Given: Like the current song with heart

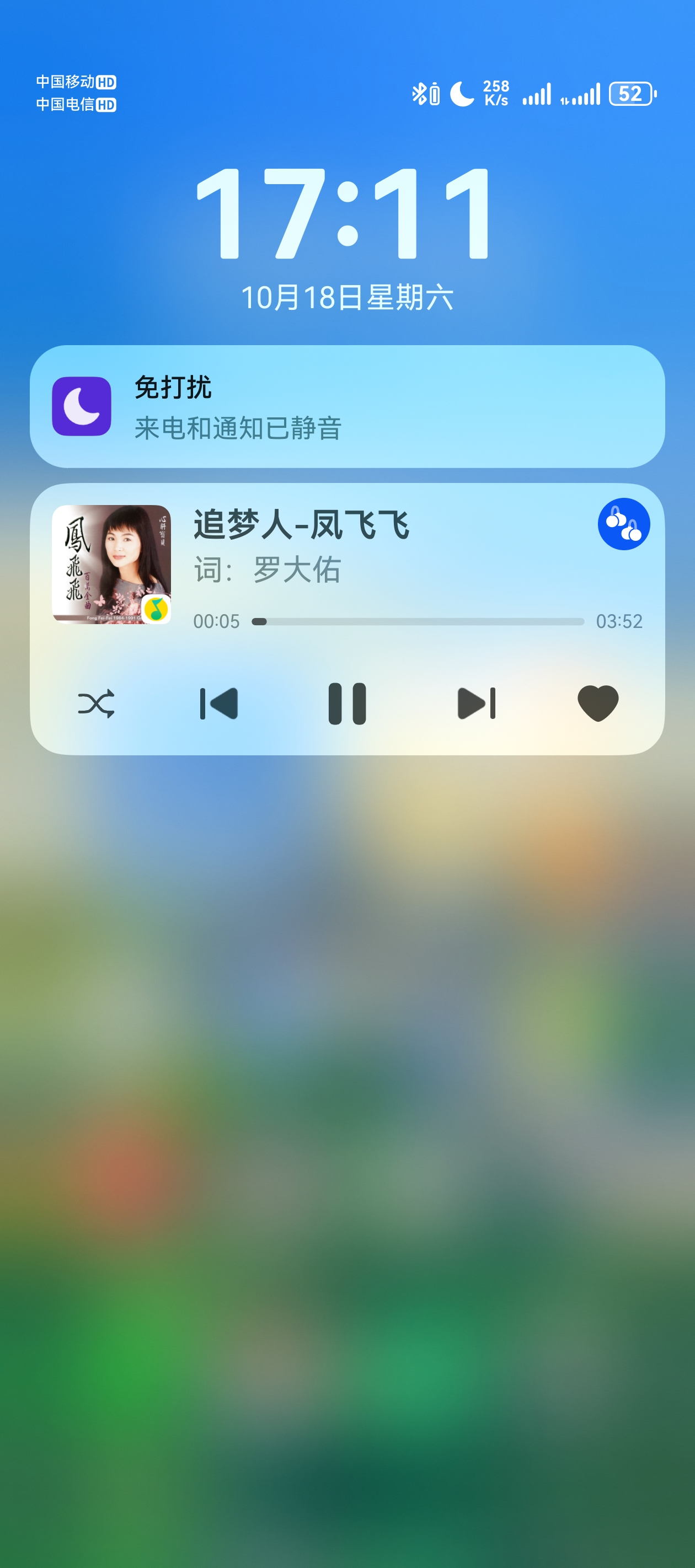Looking at the screenshot, I should [x=597, y=704].
